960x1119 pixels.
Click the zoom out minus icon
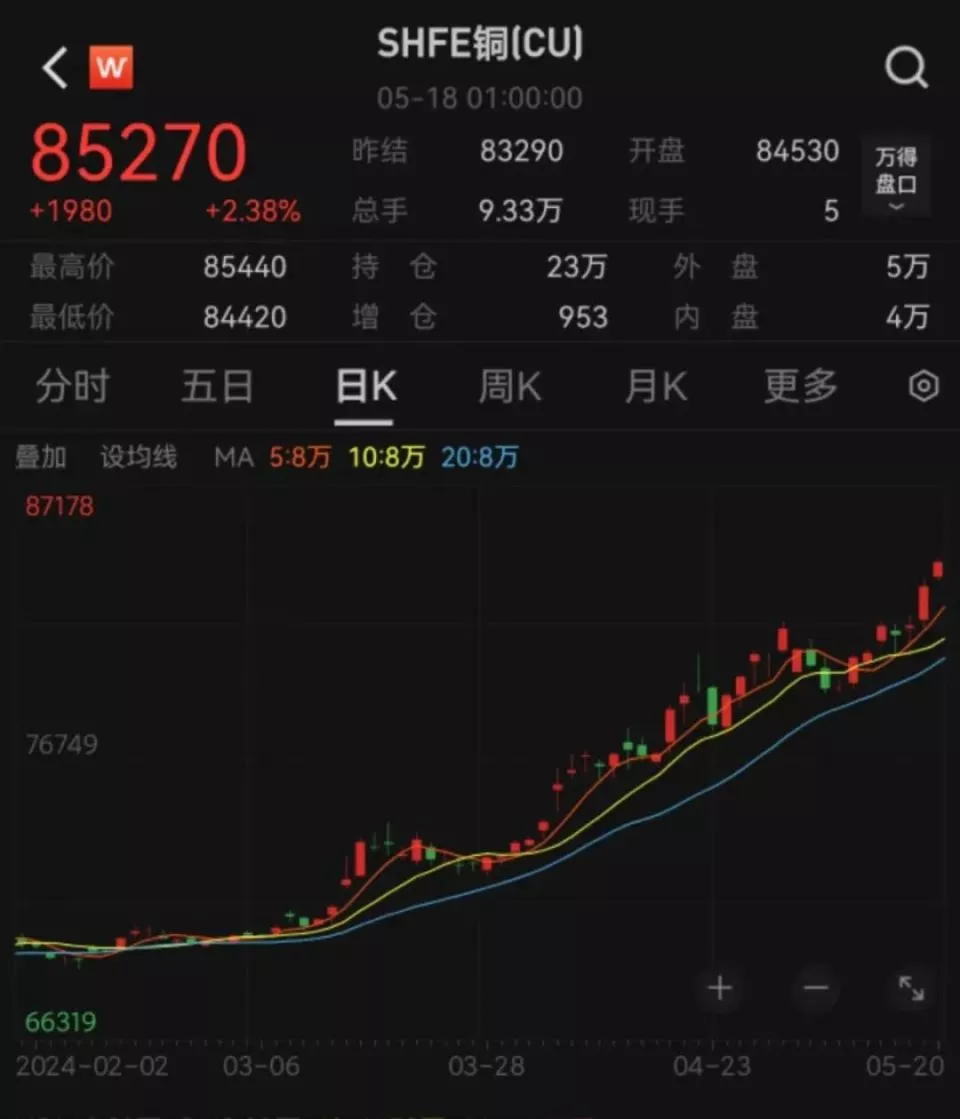(x=815, y=988)
